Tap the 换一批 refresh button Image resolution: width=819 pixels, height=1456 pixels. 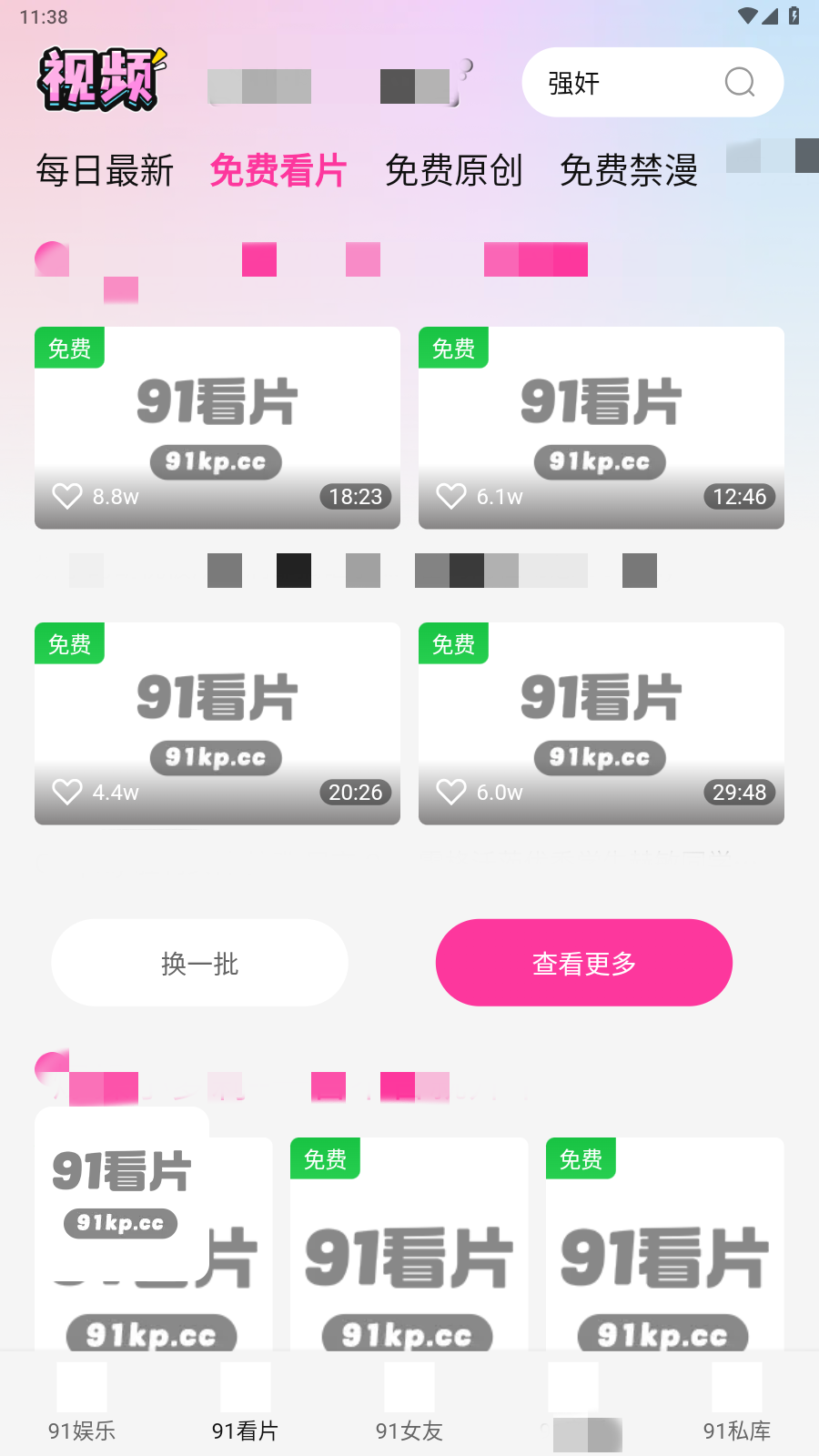click(x=199, y=963)
